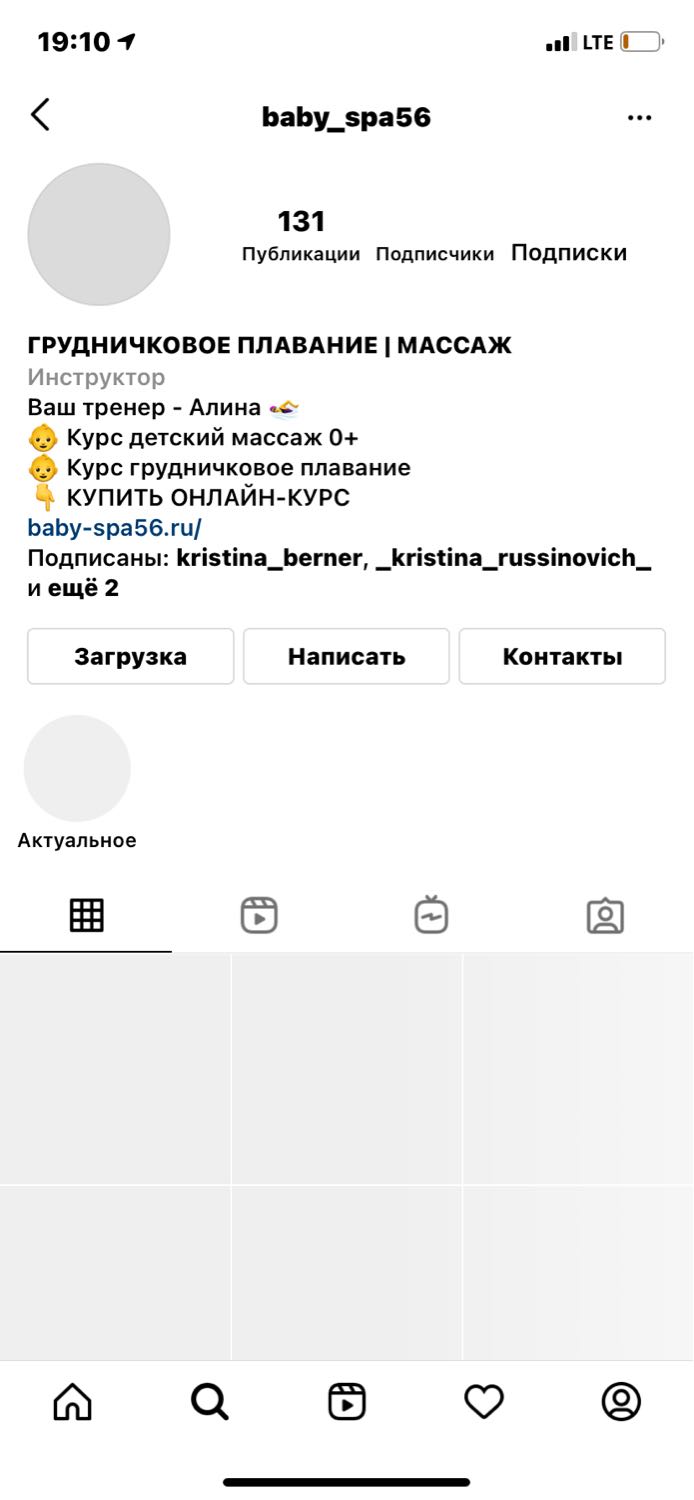Screen dimensions: 694x1500
Task: Show tagged photos tab
Action: click(605, 915)
